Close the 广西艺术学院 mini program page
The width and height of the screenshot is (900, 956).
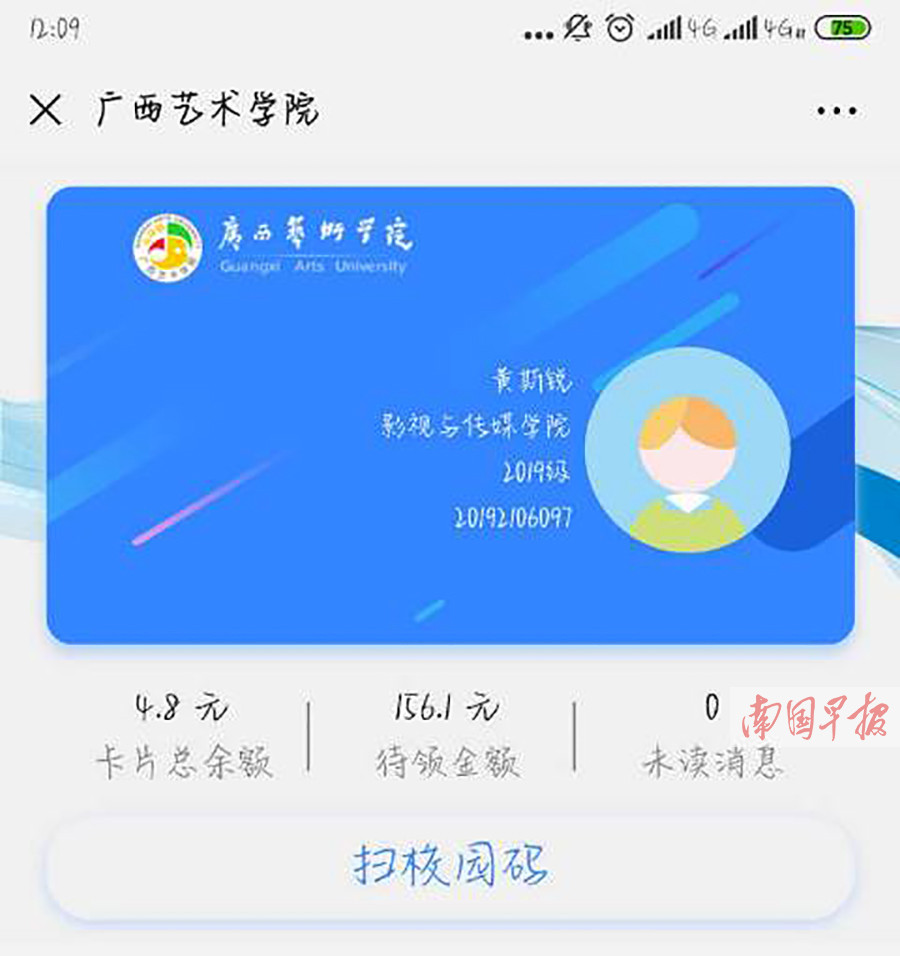pyautogui.click(x=46, y=110)
